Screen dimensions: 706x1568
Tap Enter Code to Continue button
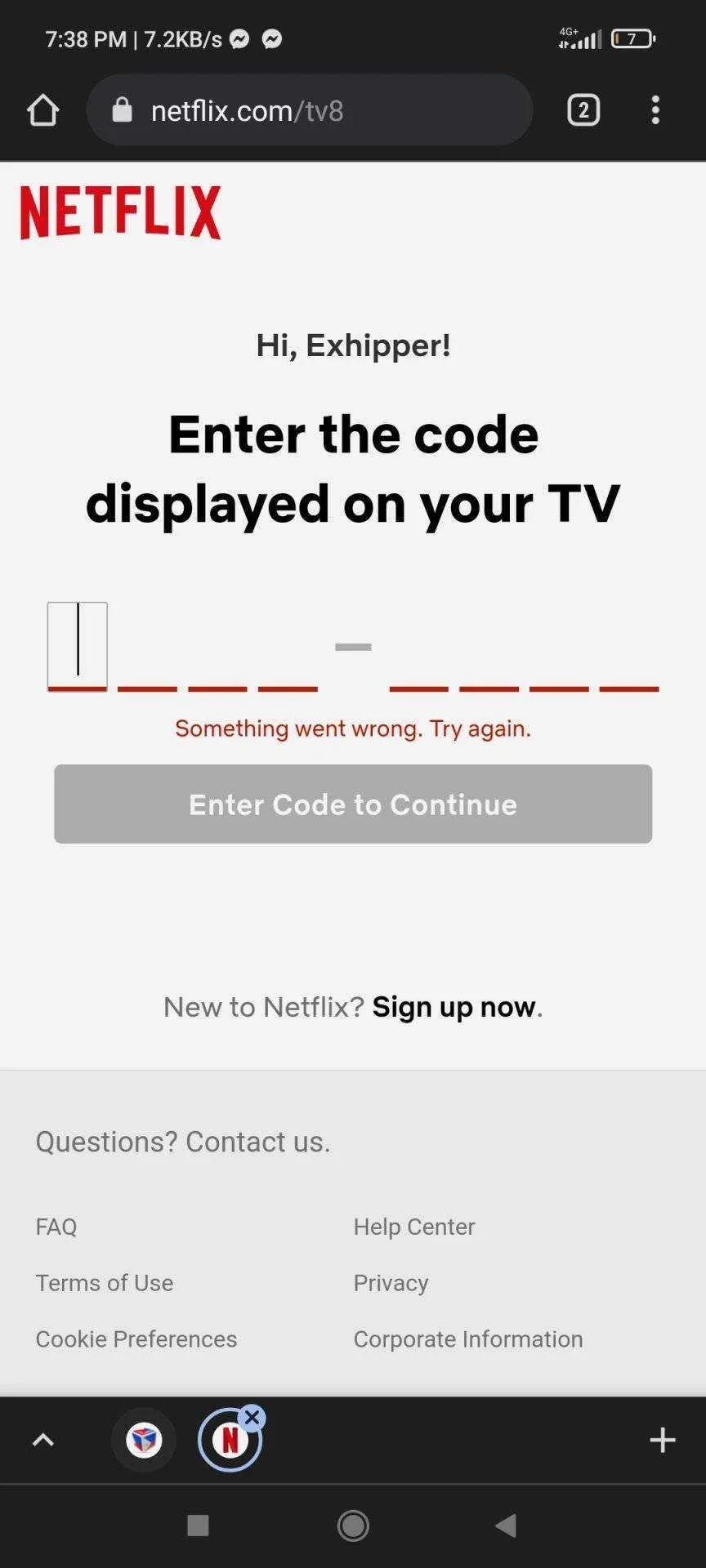pyautogui.click(x=353, y=804)
